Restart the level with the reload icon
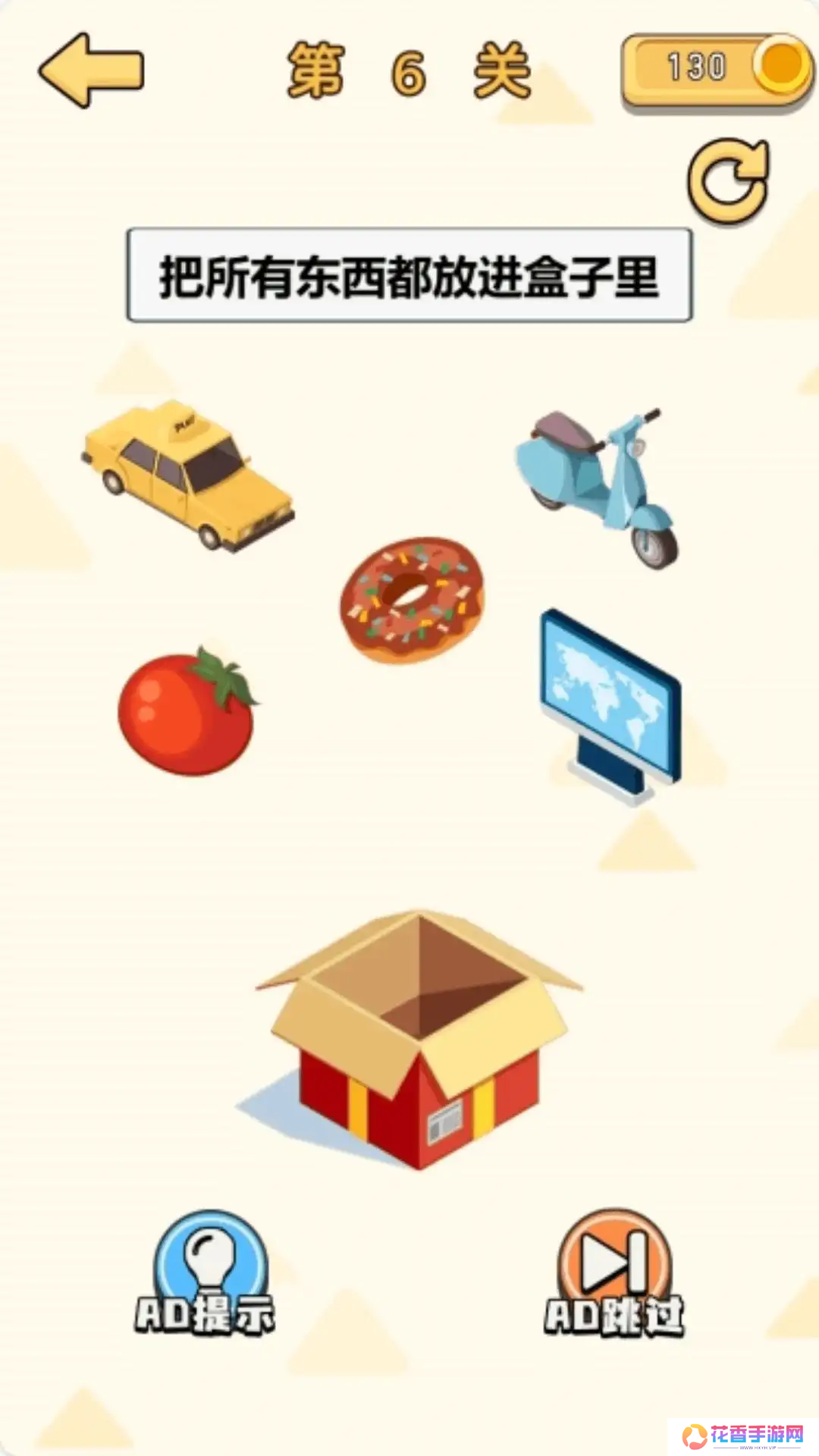This screenshot has width=819, height=1456. (728, 182)
